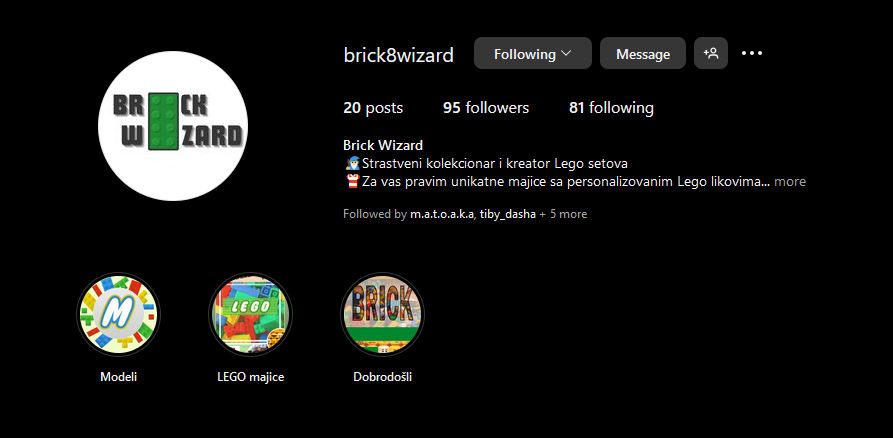Open the Brick Wizard profile picture
Image resolution: width=893 pixels, height=438 pixels.
tap(174, 125)
